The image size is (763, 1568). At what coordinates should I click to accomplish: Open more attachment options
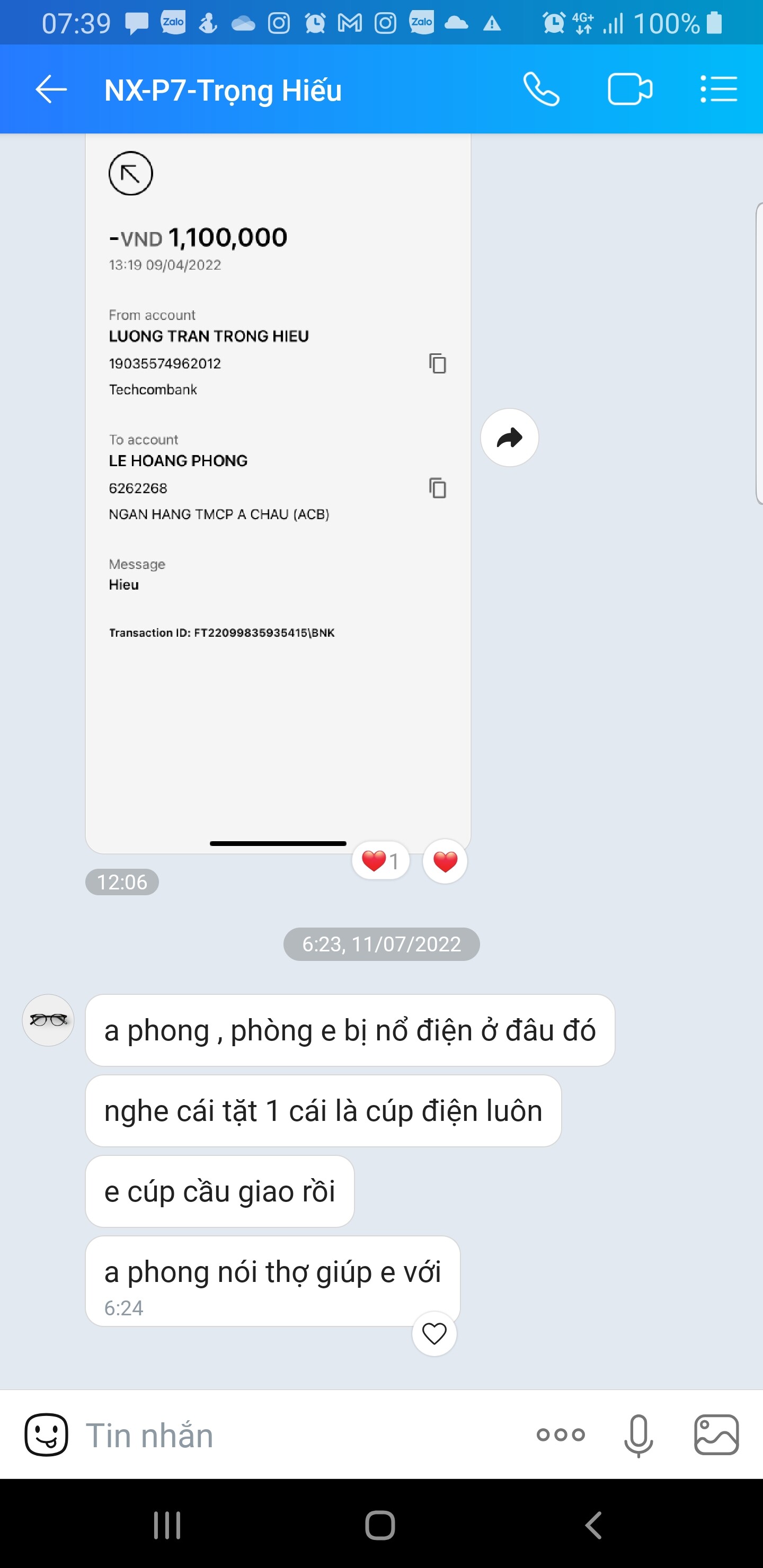coord(560,1435)
